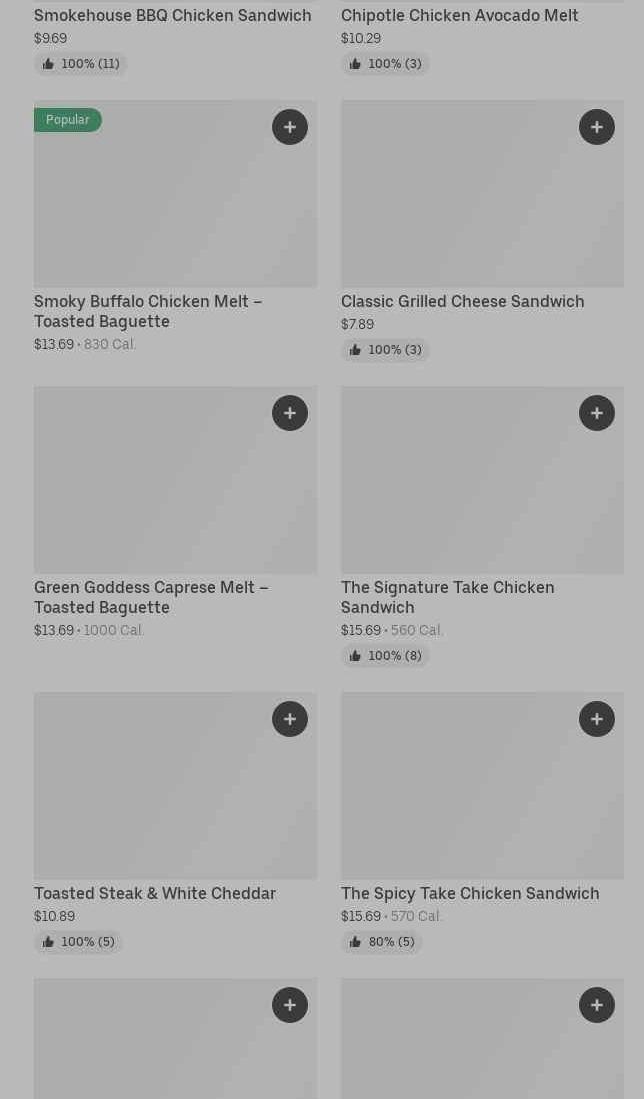Add Classic Grilled Cheese Sandwich to cart
The height and width of the screenshot is (1099, 644).
click(x=597, y=127)
